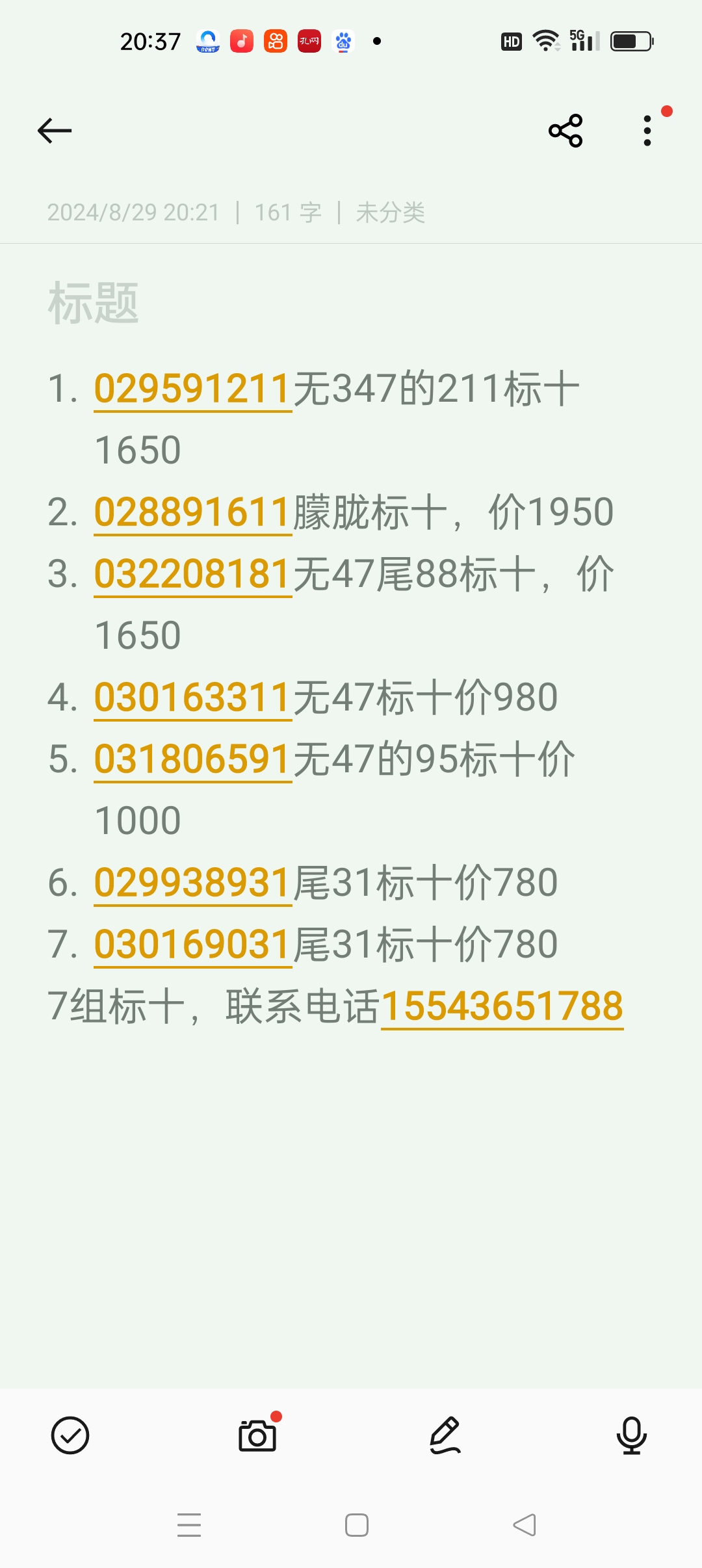
Task: Call the phone number 15543651788
Action: pyautogui.click(x=502, y=1006)
